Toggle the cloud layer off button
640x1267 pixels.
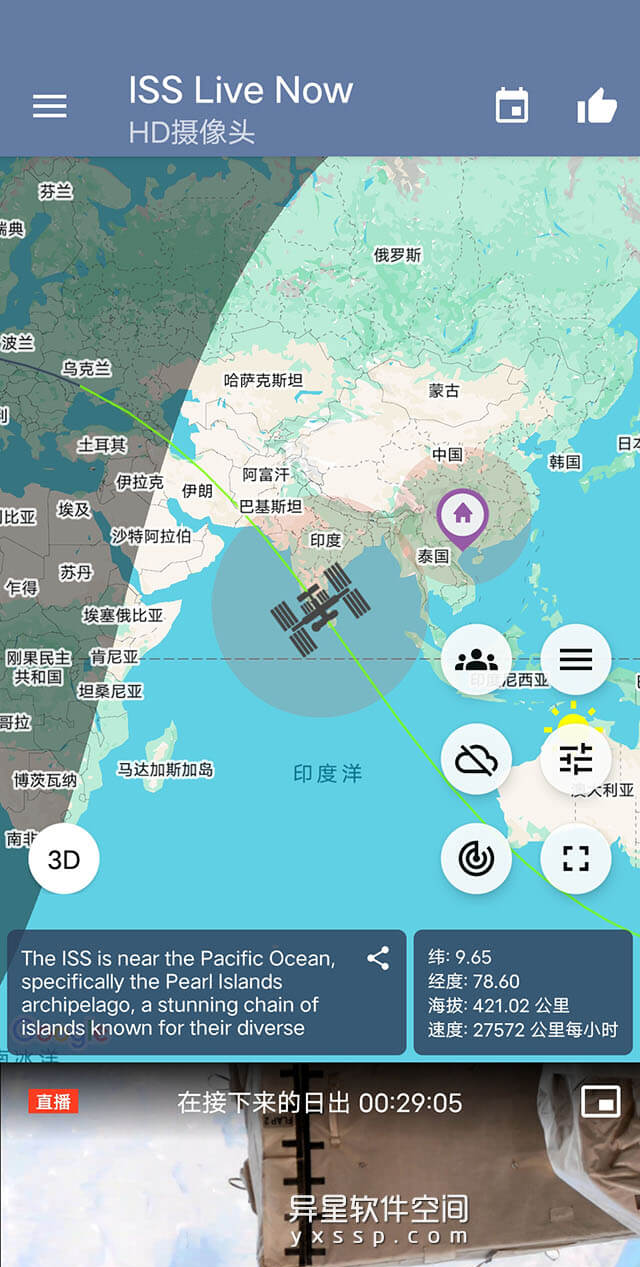[476, 759]
